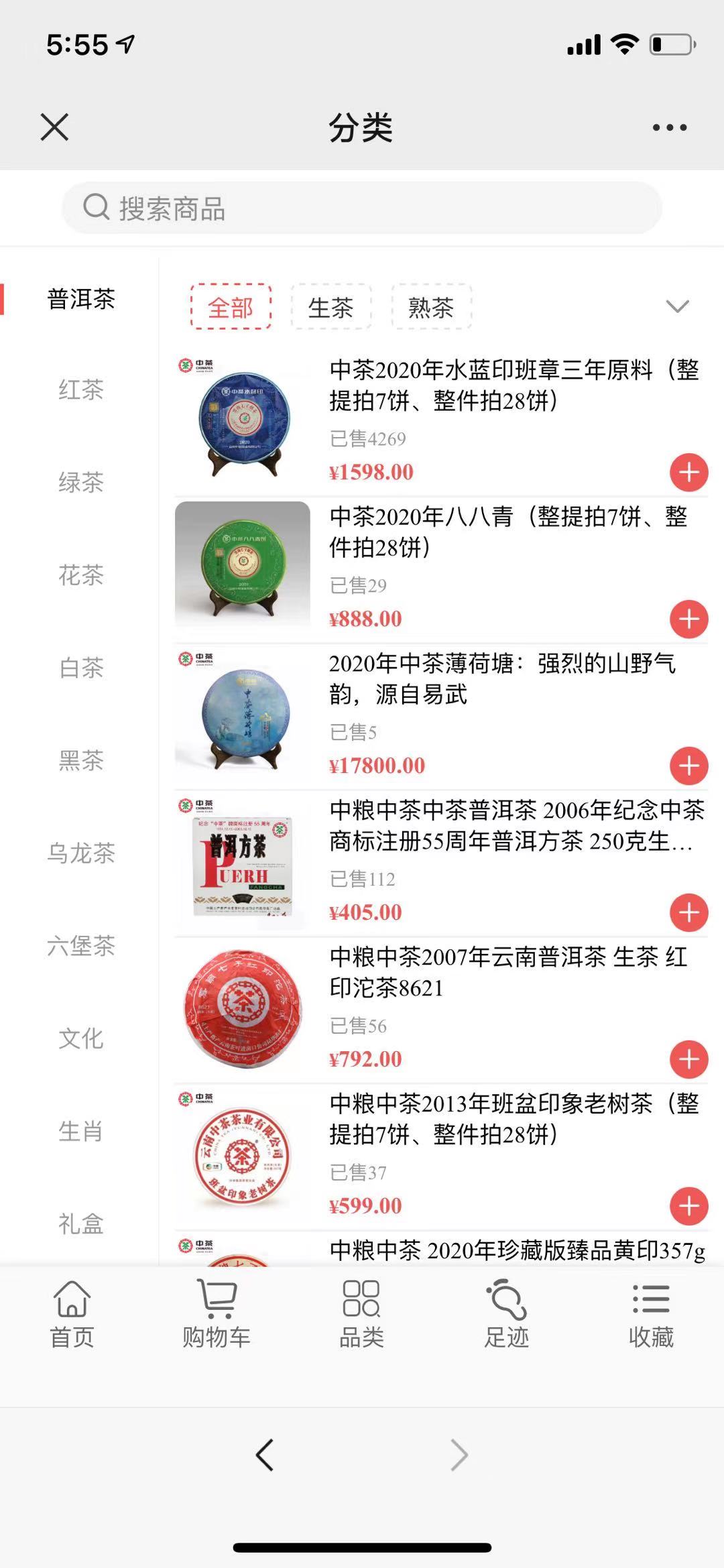Switch to the 绿茶 category
Image resolution: width=724 pixels, height=1568 pixels.
click(x=80, y=482)
